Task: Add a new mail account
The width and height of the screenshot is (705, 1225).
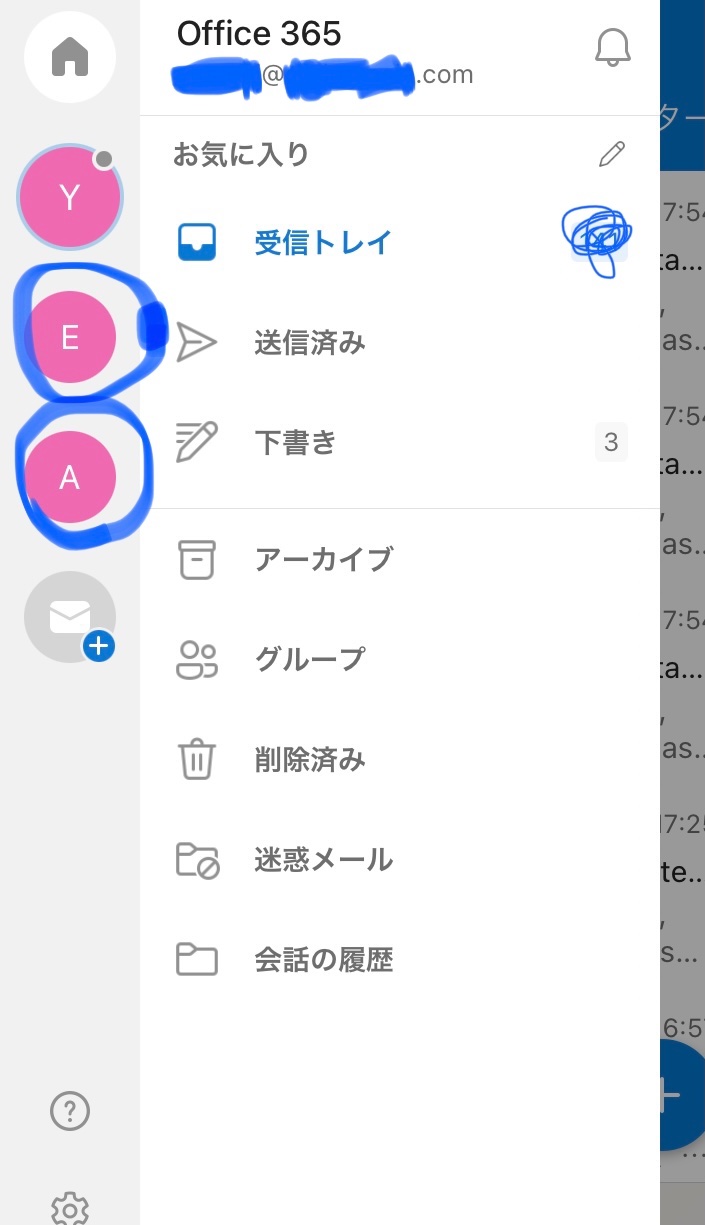Action: pyautogui.click(x=70, y=617)
